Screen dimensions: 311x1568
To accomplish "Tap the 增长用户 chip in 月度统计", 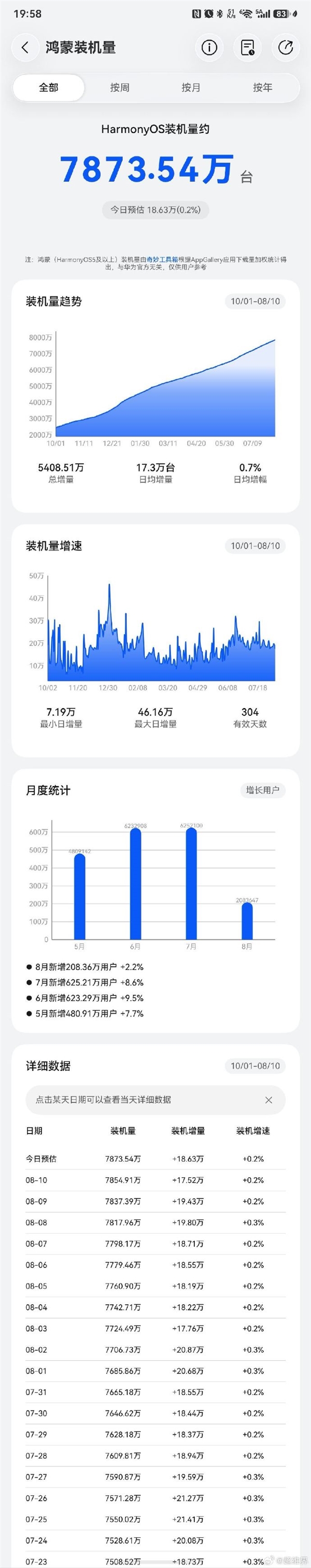I will 262,790.
